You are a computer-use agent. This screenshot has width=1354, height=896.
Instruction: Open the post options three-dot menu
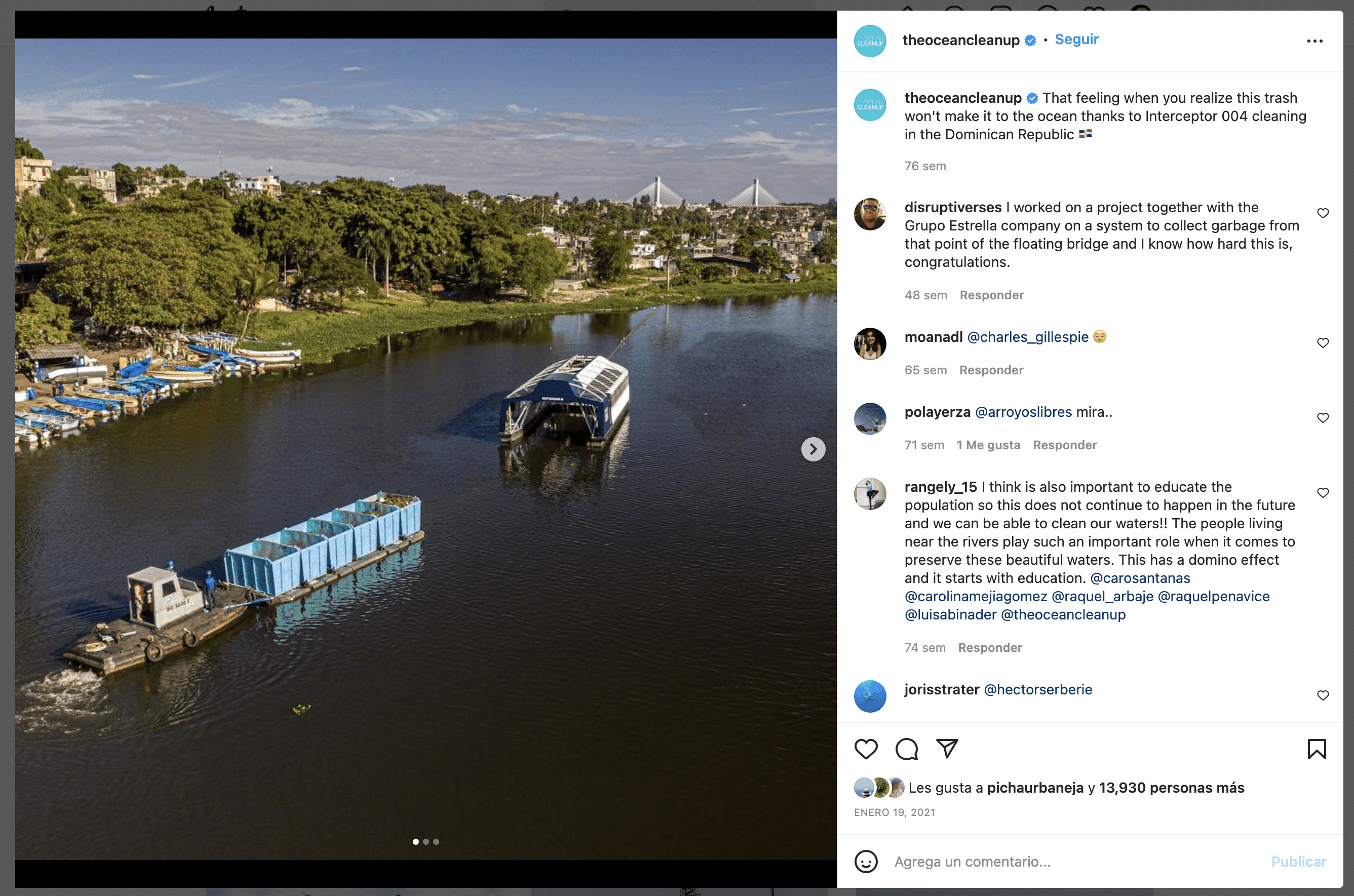[1314, 41]
